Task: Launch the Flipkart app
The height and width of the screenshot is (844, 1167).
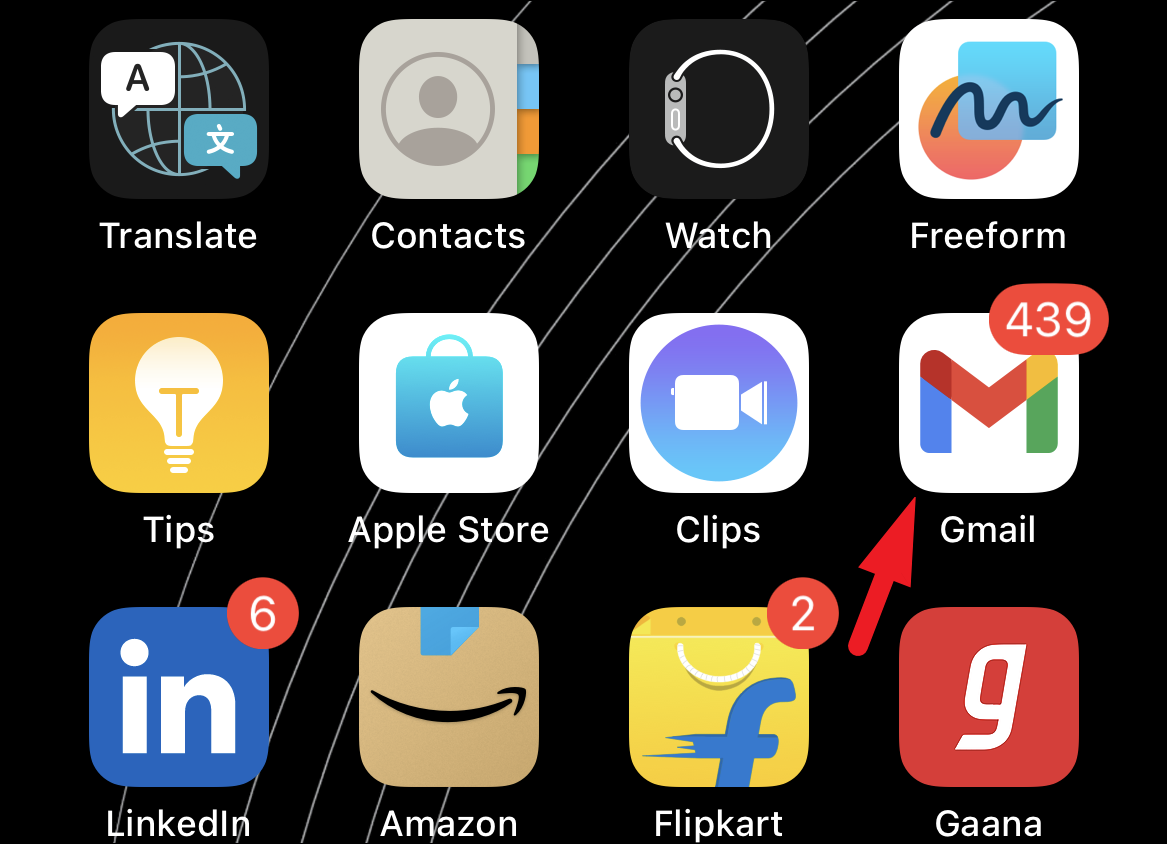Action: pos(719,697)
